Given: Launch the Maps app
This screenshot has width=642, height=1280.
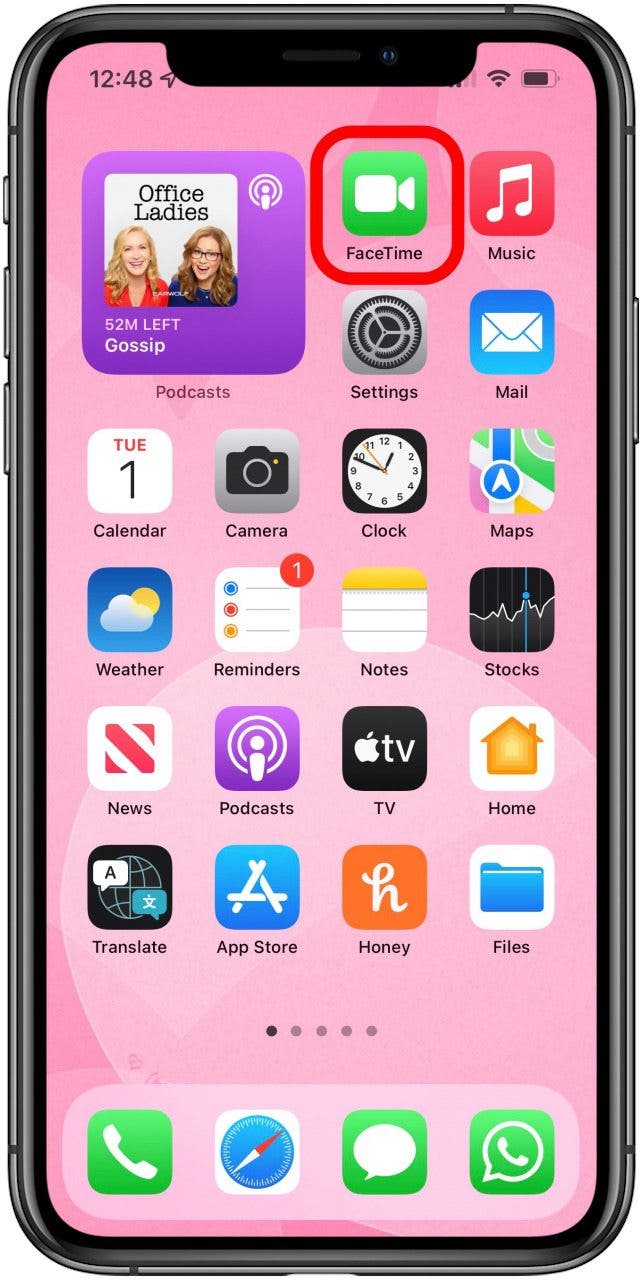Looking at the screenshot, I should coord(512,471).
